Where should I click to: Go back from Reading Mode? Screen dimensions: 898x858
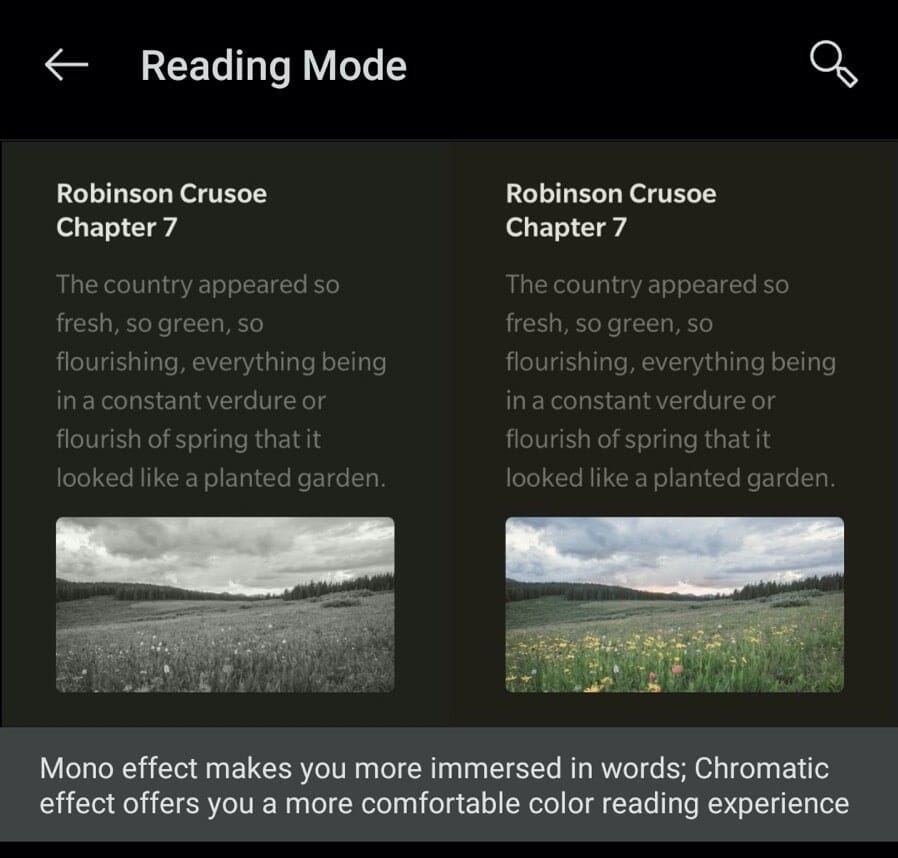click(66, 65)
